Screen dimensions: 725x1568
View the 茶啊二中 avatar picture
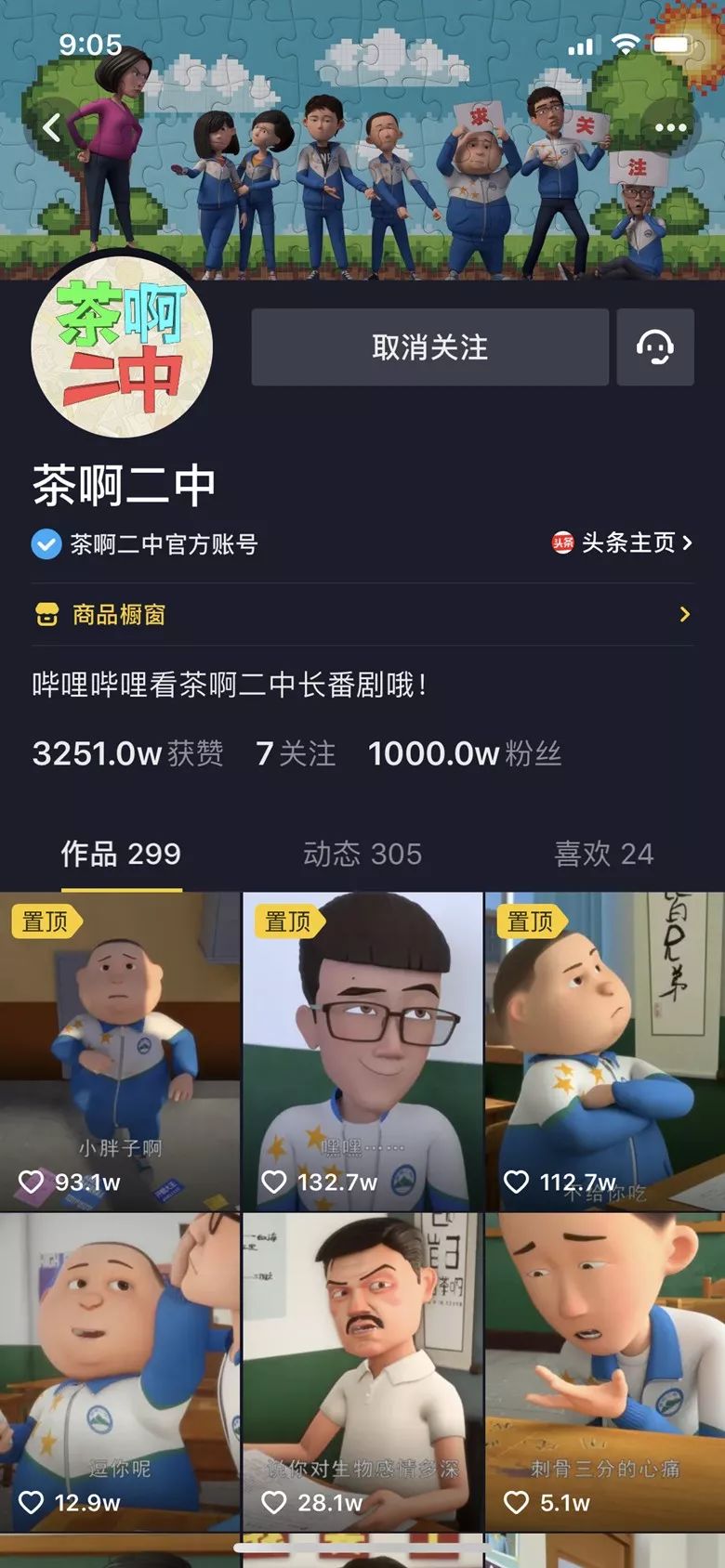[122, 346]
